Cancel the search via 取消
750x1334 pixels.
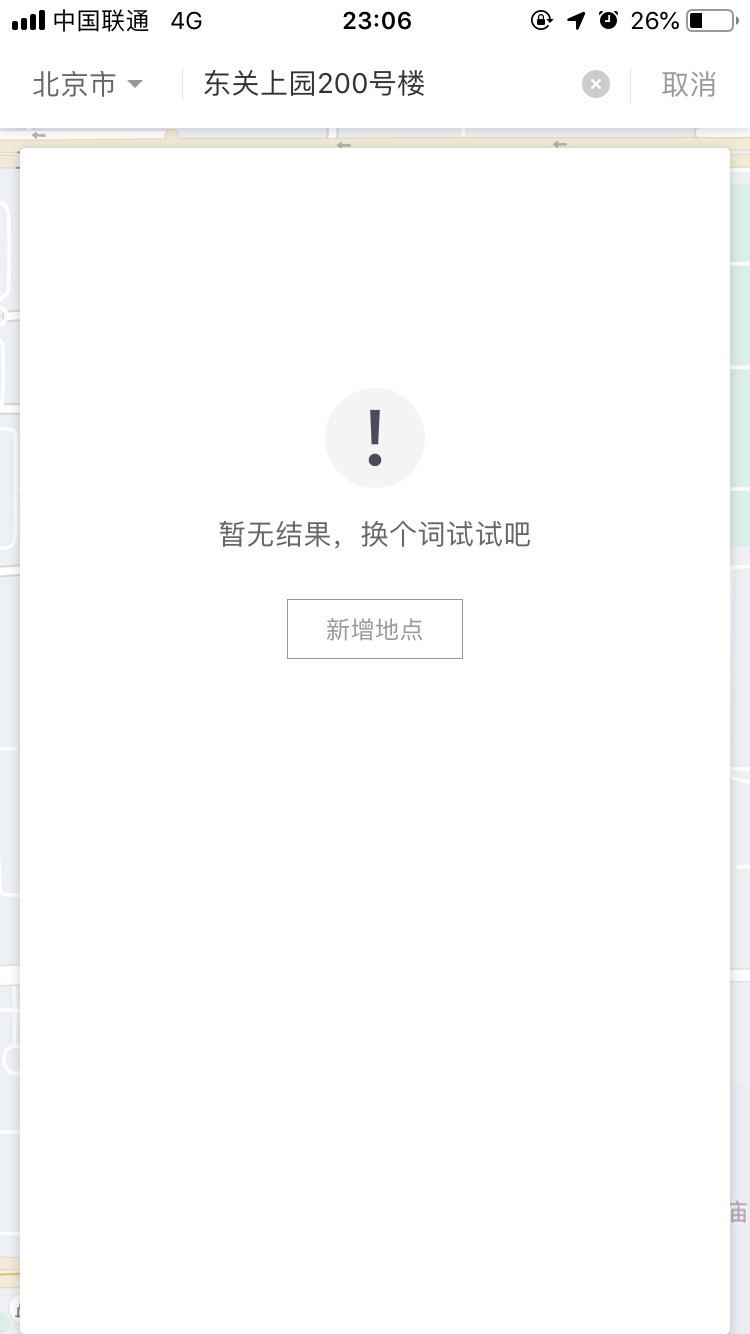(x=689, y=85)
